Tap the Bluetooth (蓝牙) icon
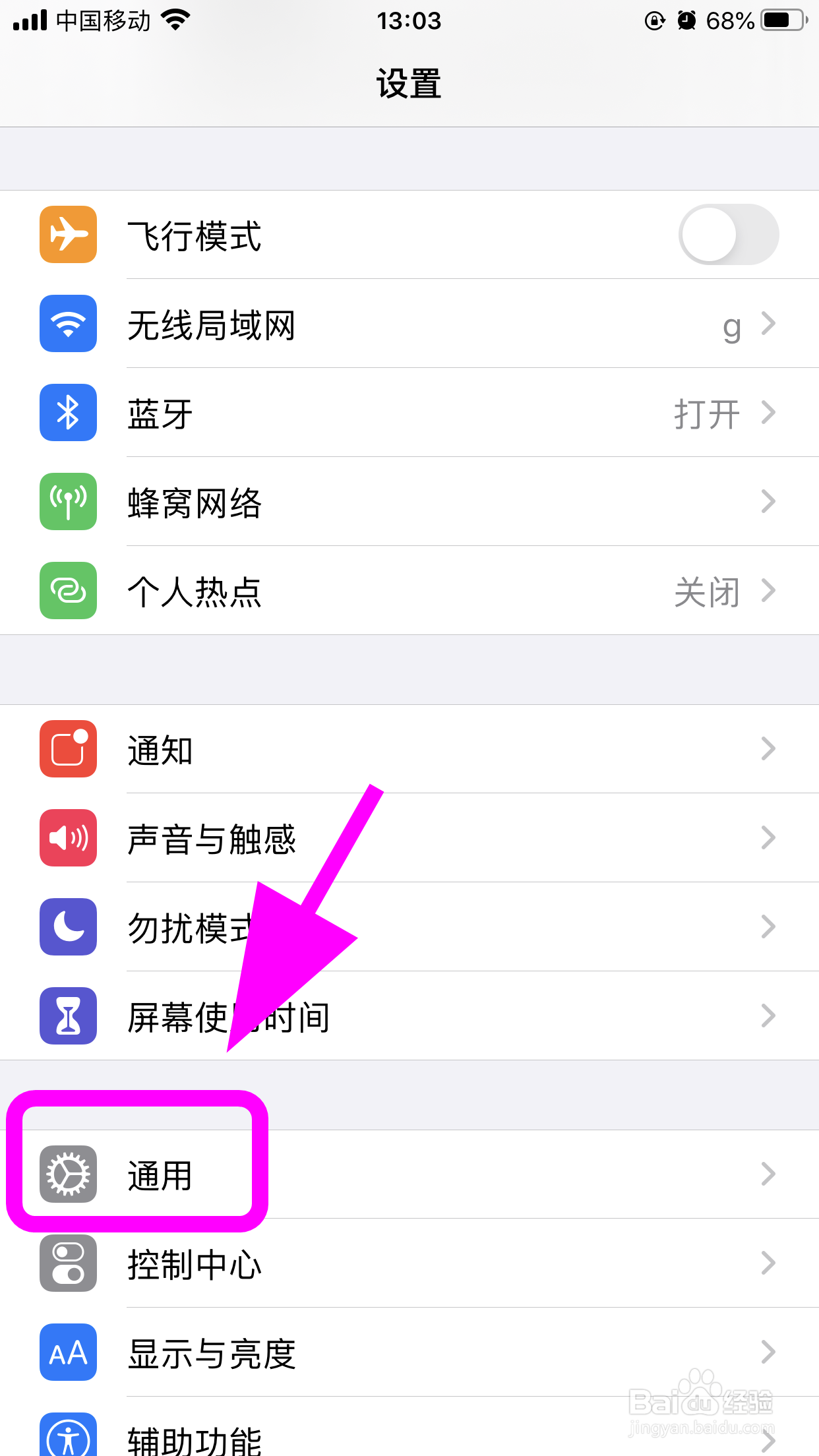The width and height of the screenshot is (819, 1456). click(68, 413)
